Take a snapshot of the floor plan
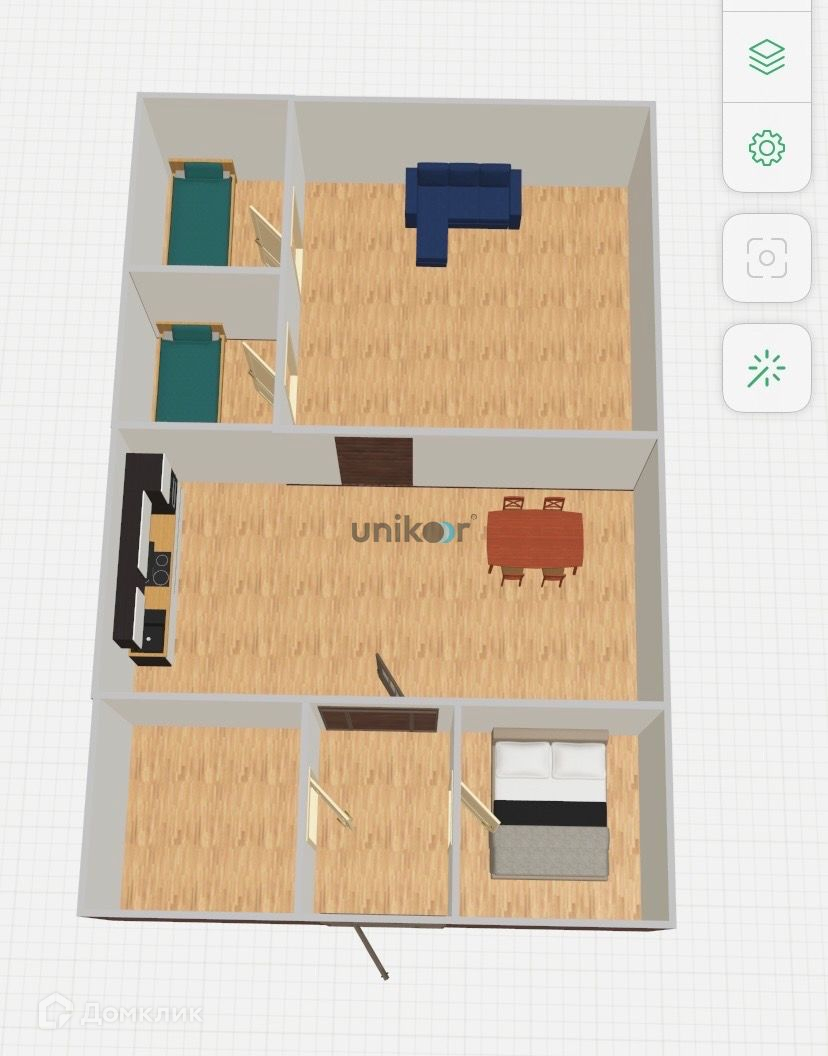Screen dimensions: 828x1056 pyautogui.click(x=766, y=258)
